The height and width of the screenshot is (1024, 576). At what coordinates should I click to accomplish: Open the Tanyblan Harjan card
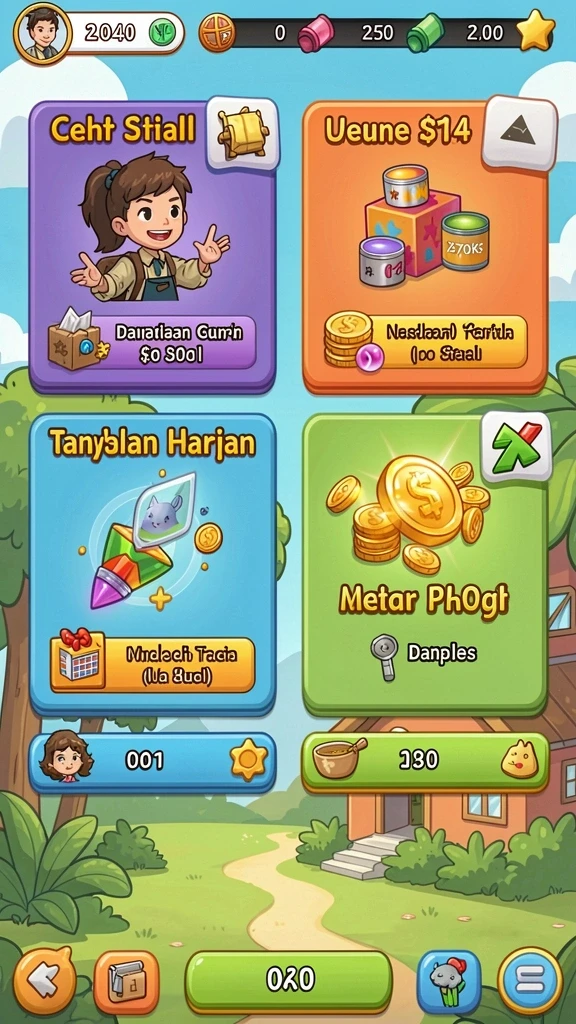(x=152, y=564)
